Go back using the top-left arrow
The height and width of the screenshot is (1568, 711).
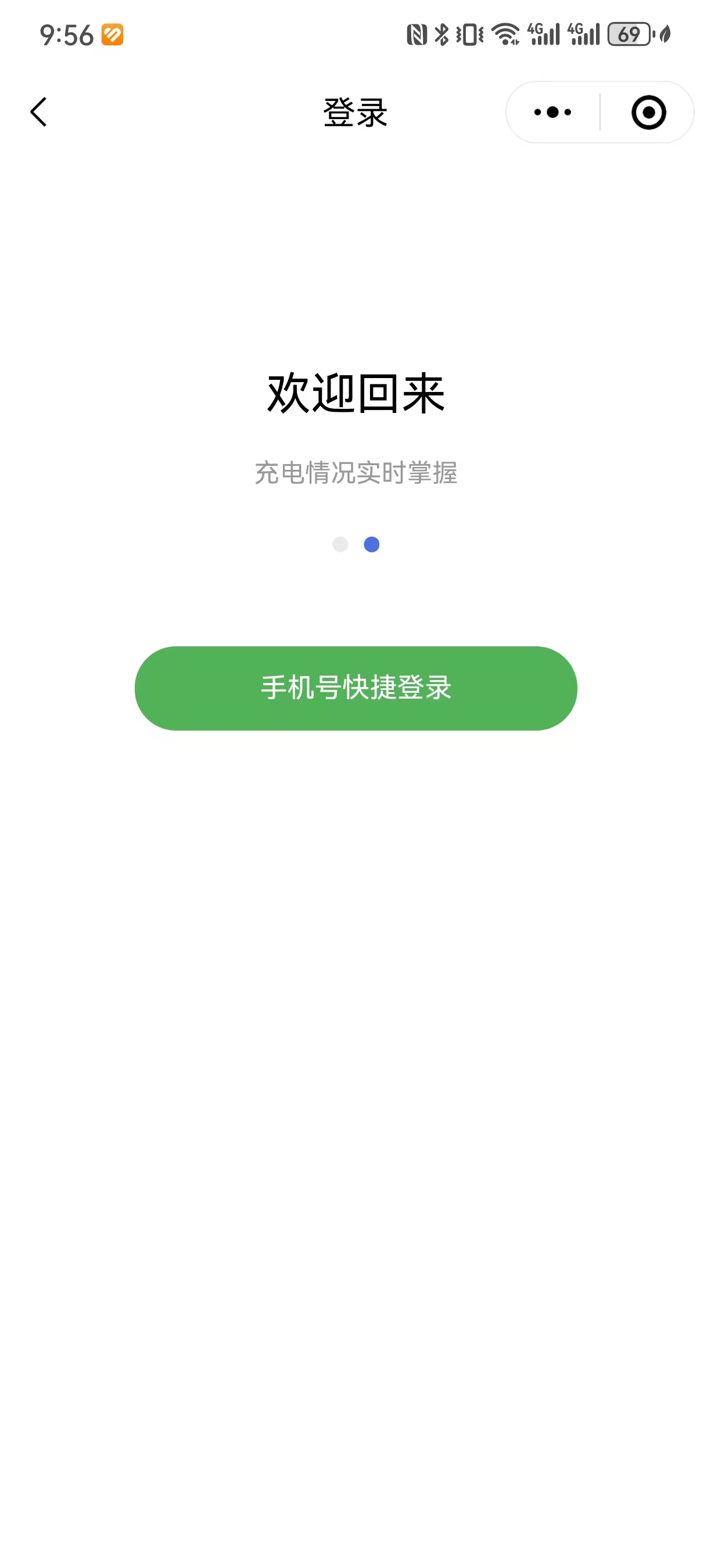tap(38, 112)
